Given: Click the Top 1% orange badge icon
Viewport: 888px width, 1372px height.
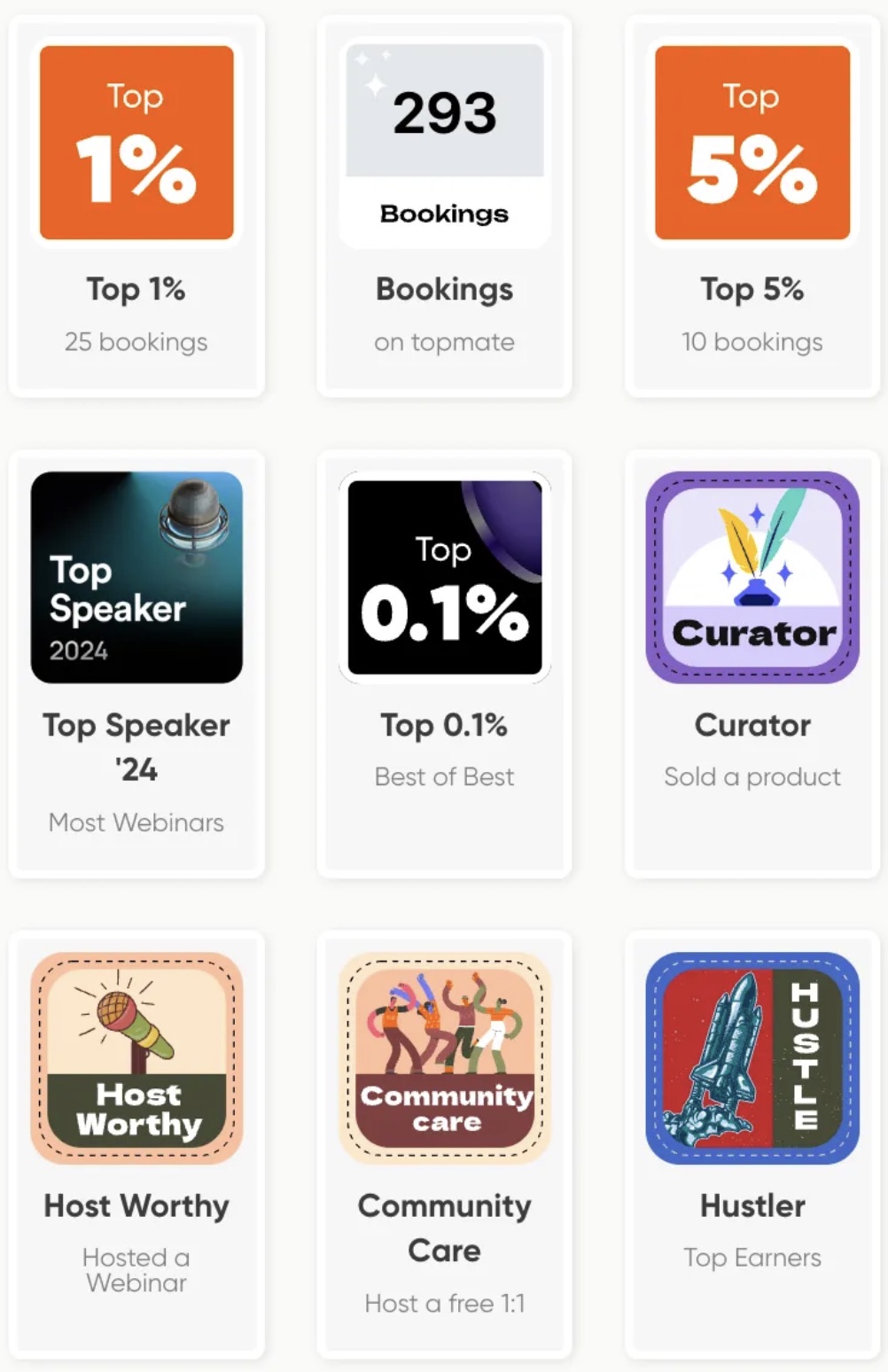Looking at the screenshot, I should tap(136, 142).
